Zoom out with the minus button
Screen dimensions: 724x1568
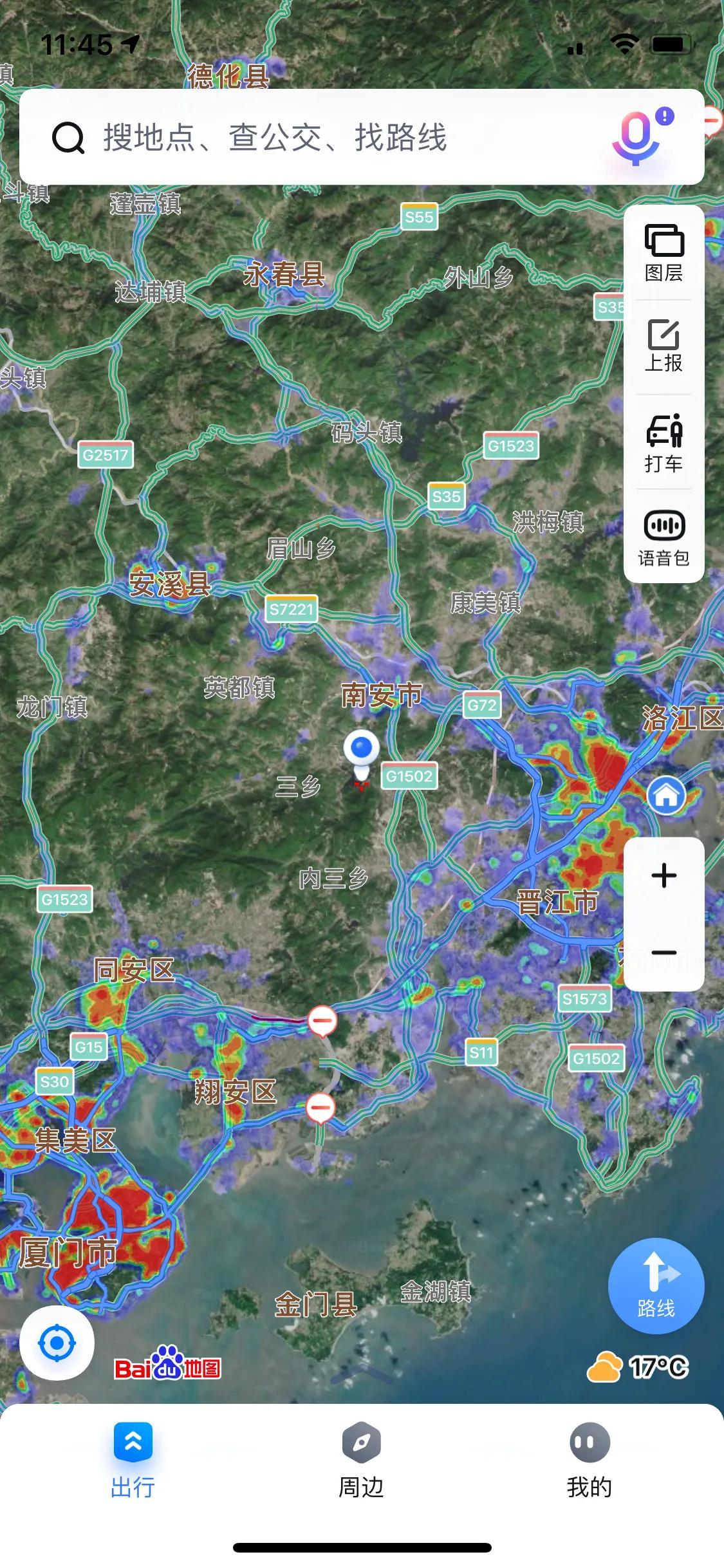pyautogui.click(x=664, y=953)
